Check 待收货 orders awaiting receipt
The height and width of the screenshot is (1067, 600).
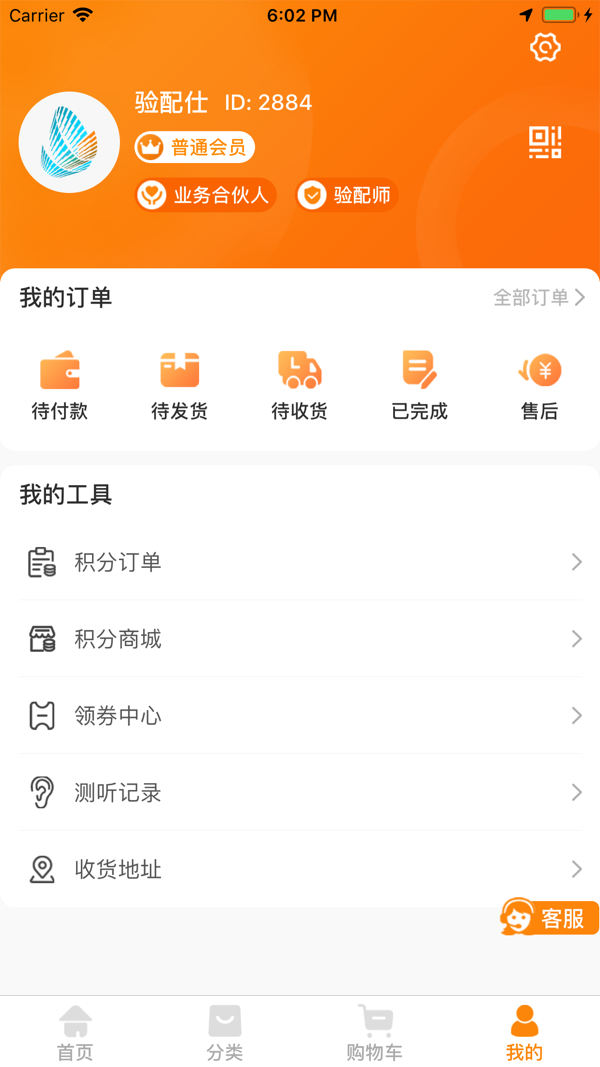pos(300,385)
